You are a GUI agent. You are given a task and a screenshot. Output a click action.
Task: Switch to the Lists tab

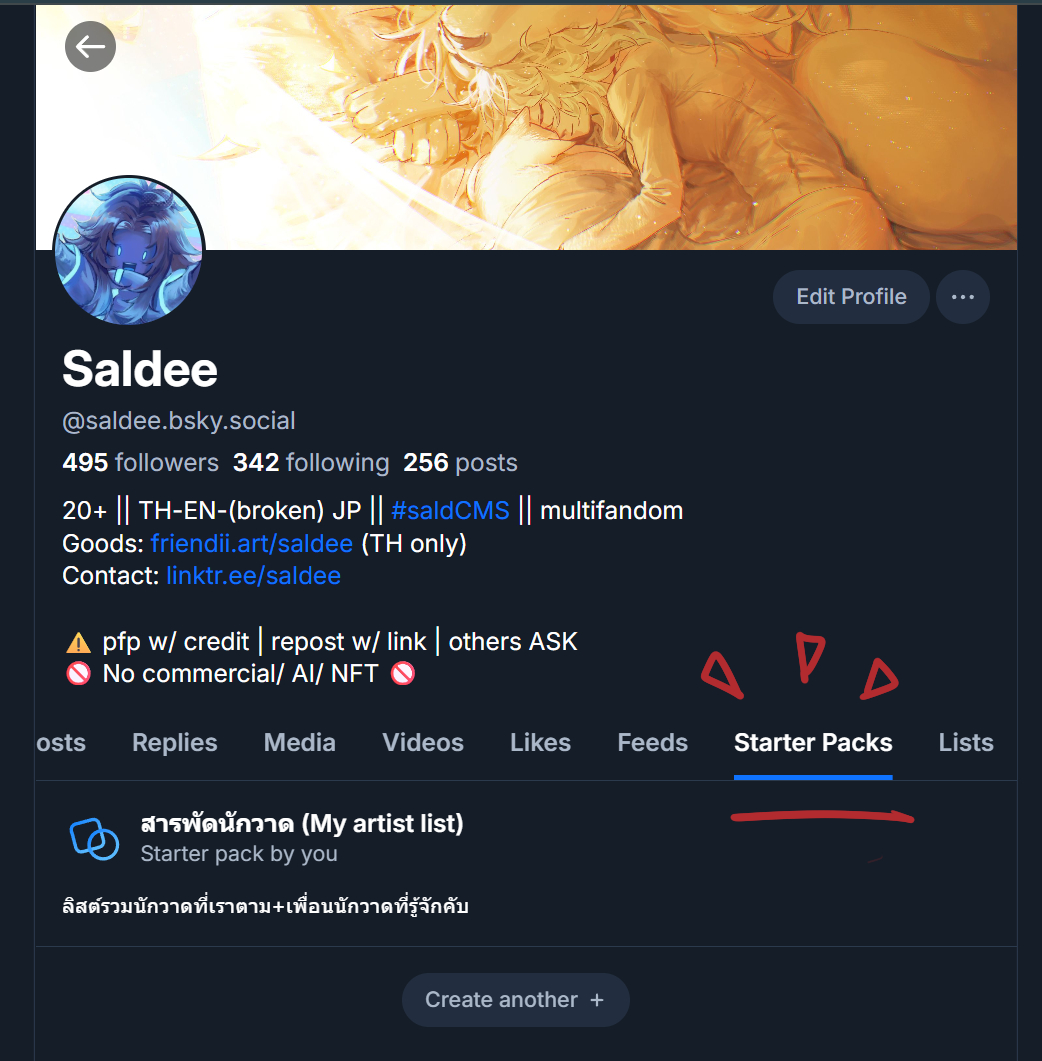click(x=966, y=743)
